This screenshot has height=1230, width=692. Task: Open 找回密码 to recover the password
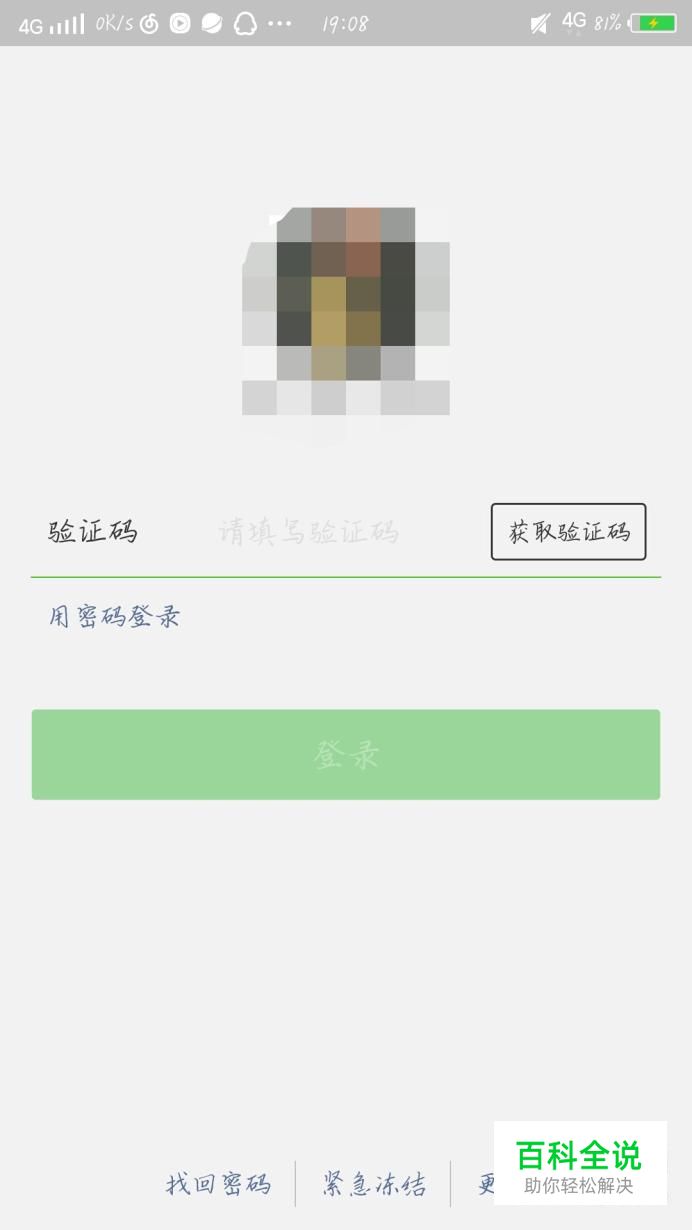(218, 1184)
